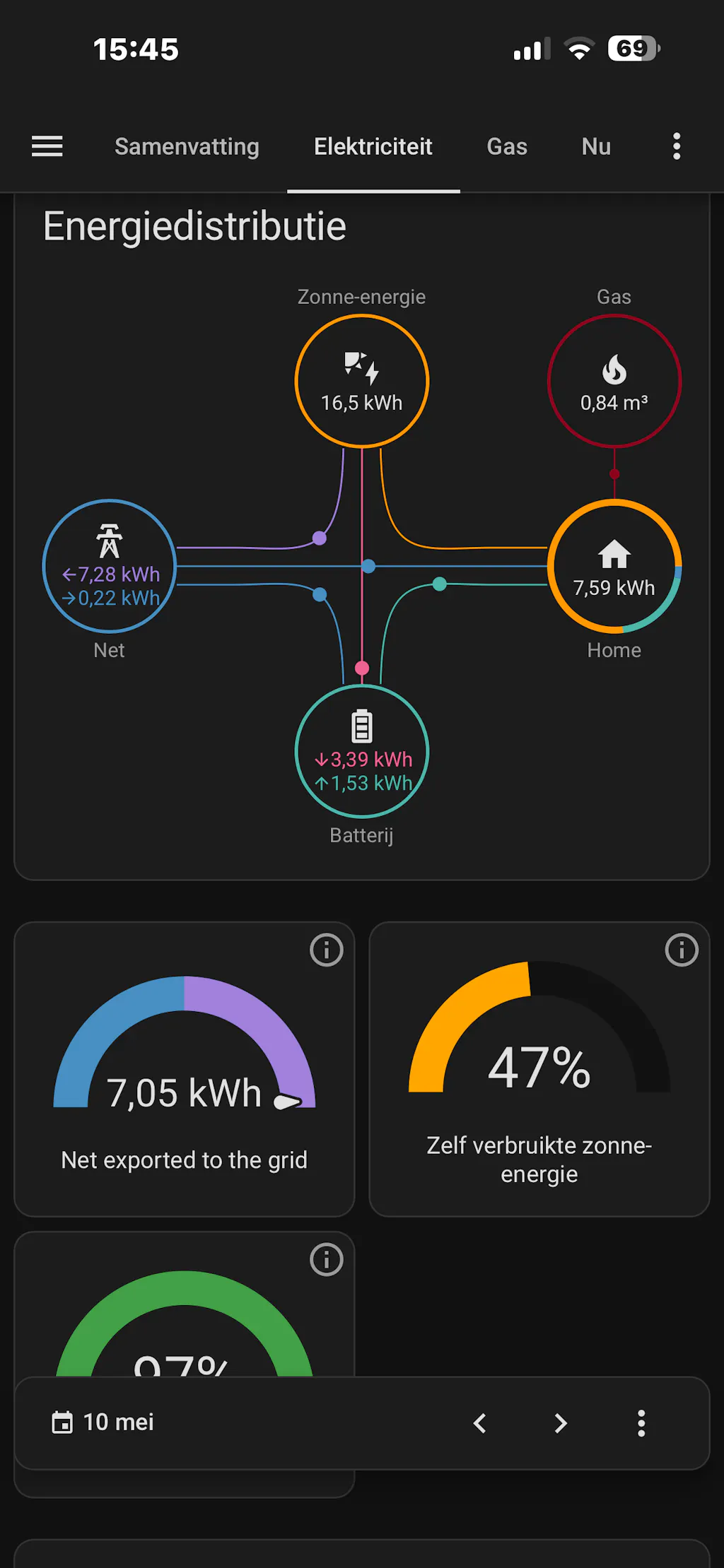
Task: Tap the Net grid circle
Action: [x=110, y=566]
